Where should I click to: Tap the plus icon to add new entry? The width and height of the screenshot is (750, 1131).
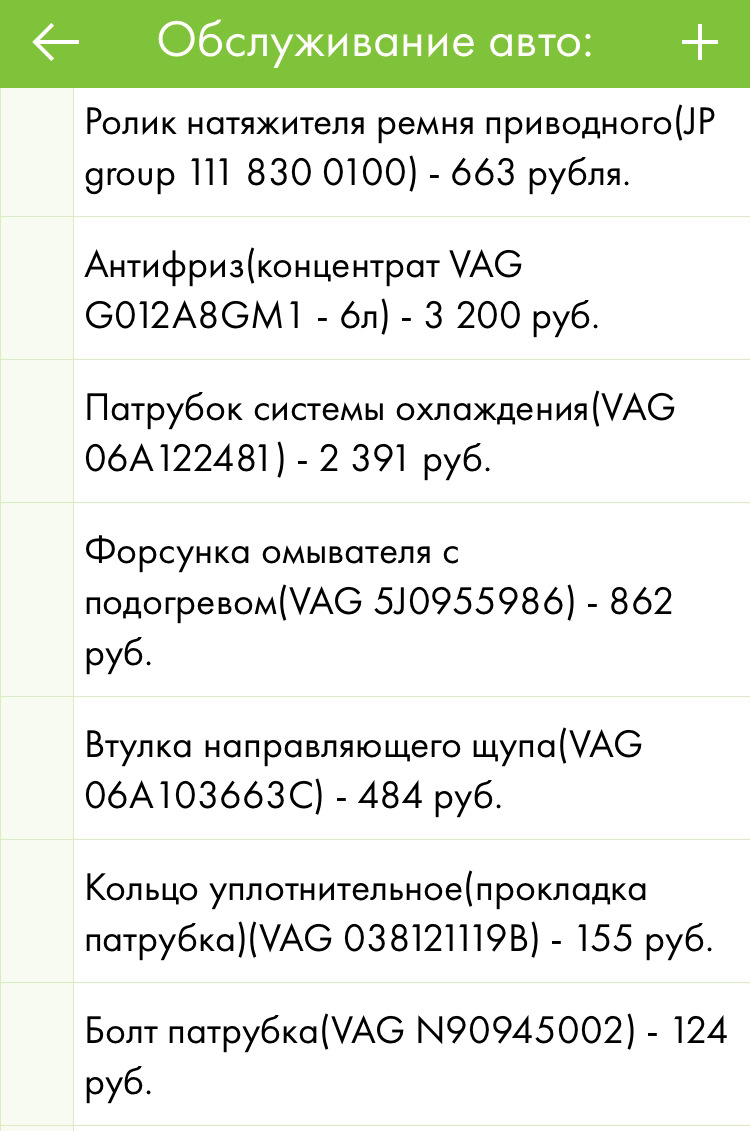699,42
